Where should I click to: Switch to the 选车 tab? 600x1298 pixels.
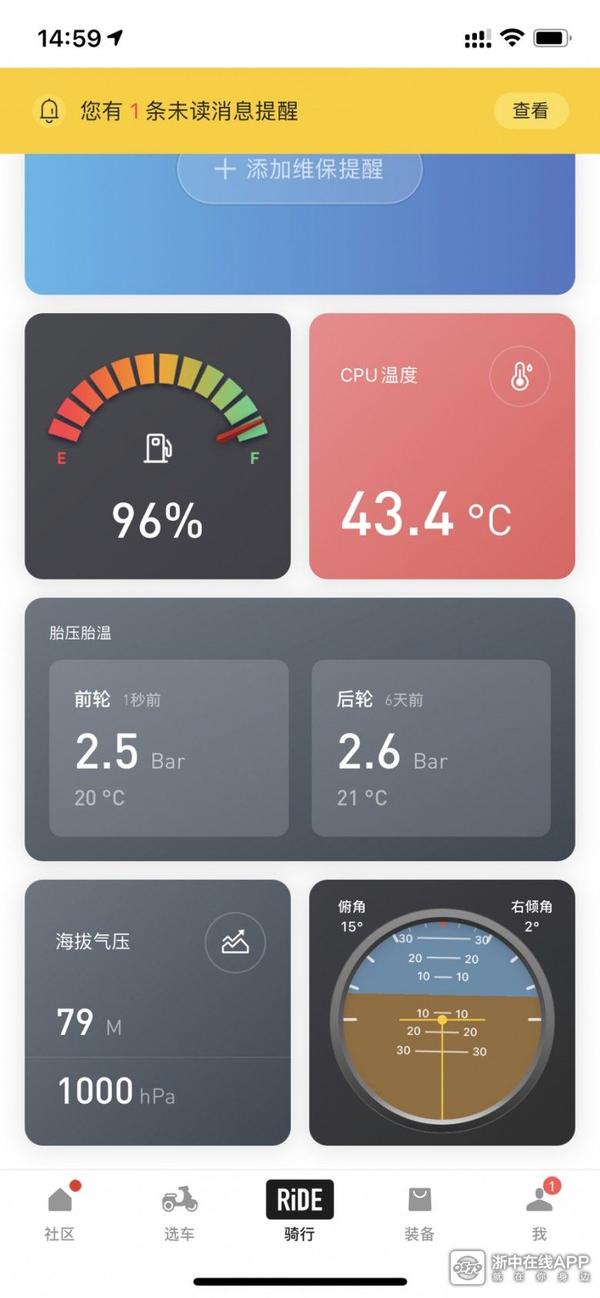coord(180,1211)
